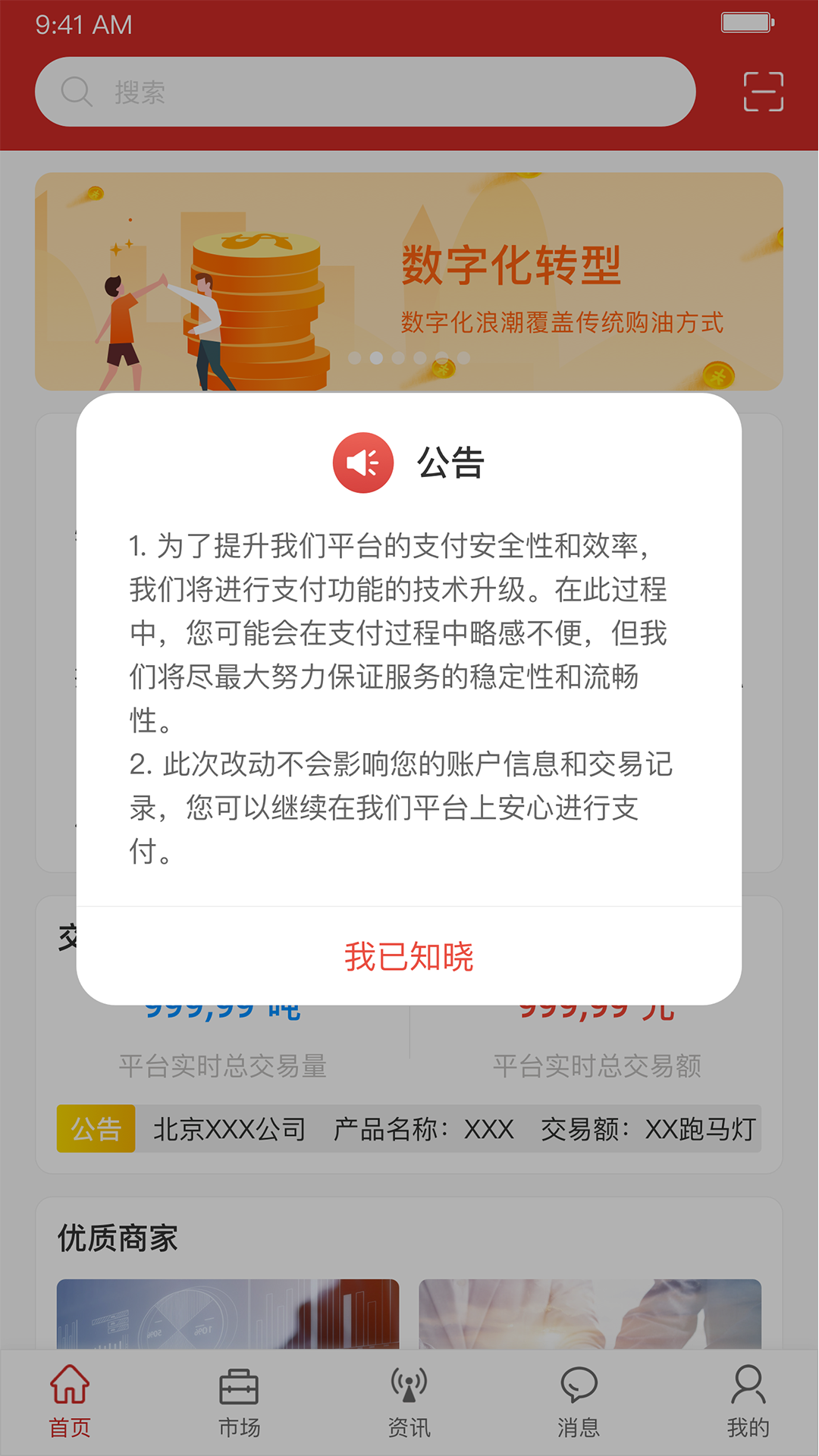Tap the 北京XXX公司 scrolling announcement text
The image size is (819, 1456).
pyautogui.click(x=229, y=1128)
